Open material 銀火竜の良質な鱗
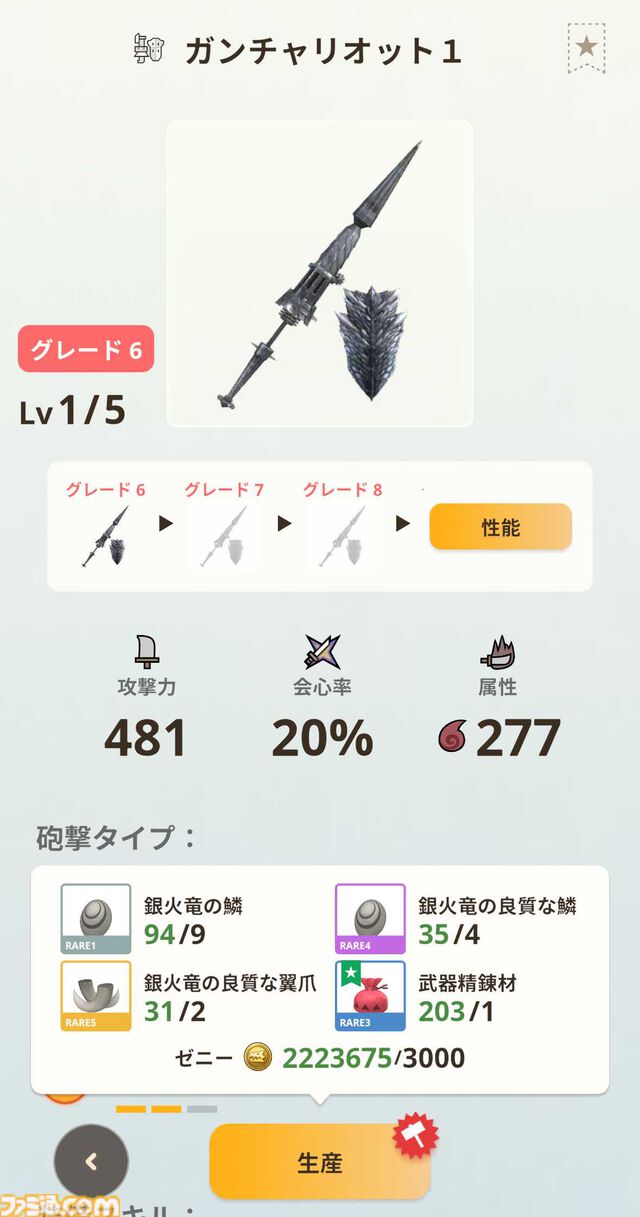 (370, 918)
